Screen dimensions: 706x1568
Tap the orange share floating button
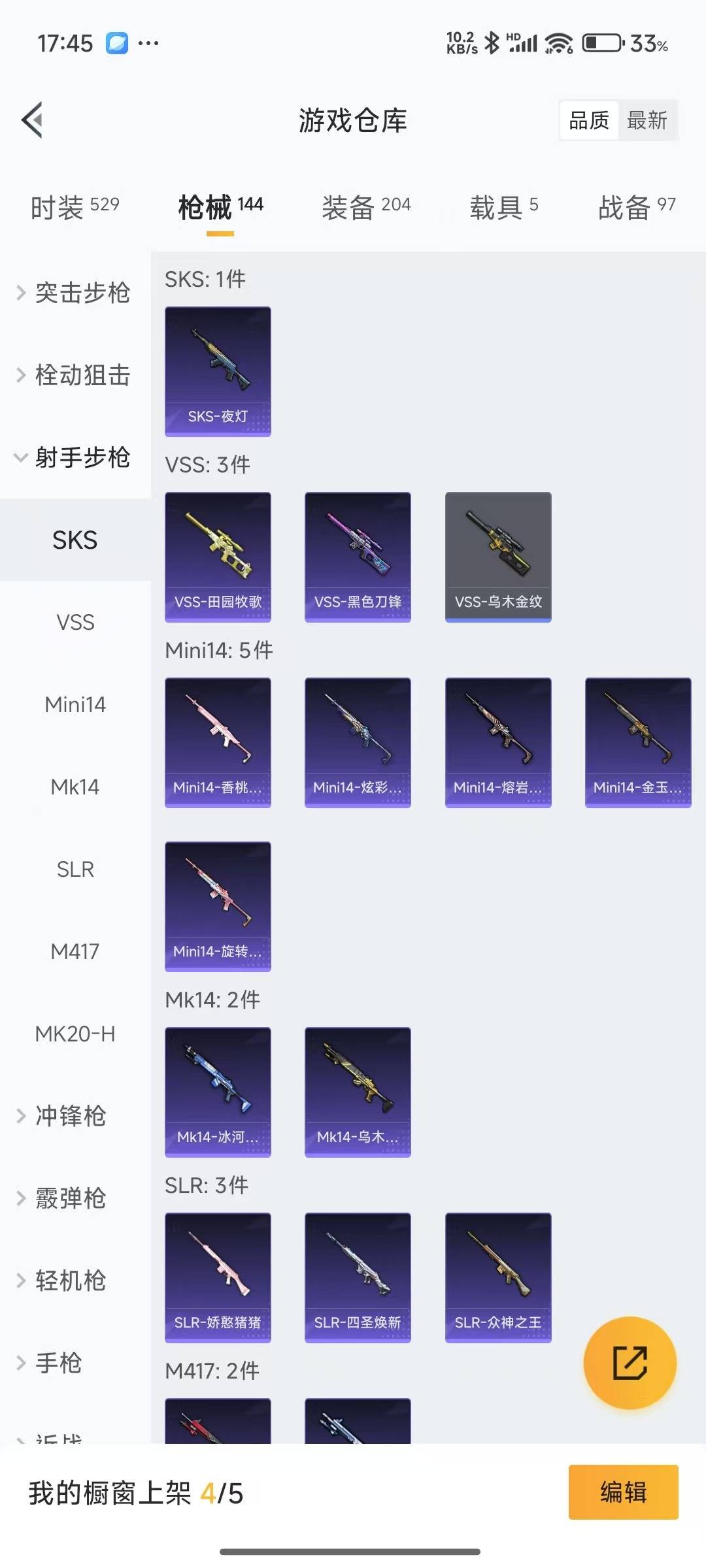pyautogui.click(x=630, y=1362)
